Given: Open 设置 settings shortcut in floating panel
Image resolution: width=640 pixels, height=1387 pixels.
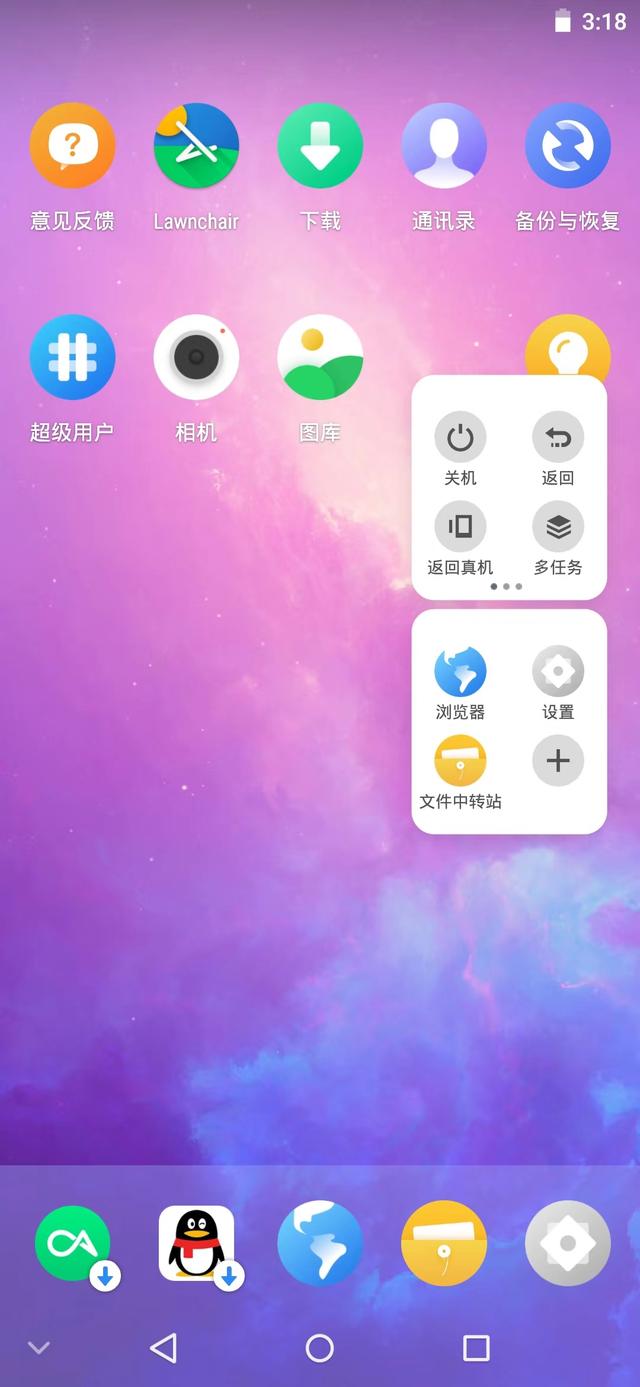Looking at the screenshot, I should (558, 671).
